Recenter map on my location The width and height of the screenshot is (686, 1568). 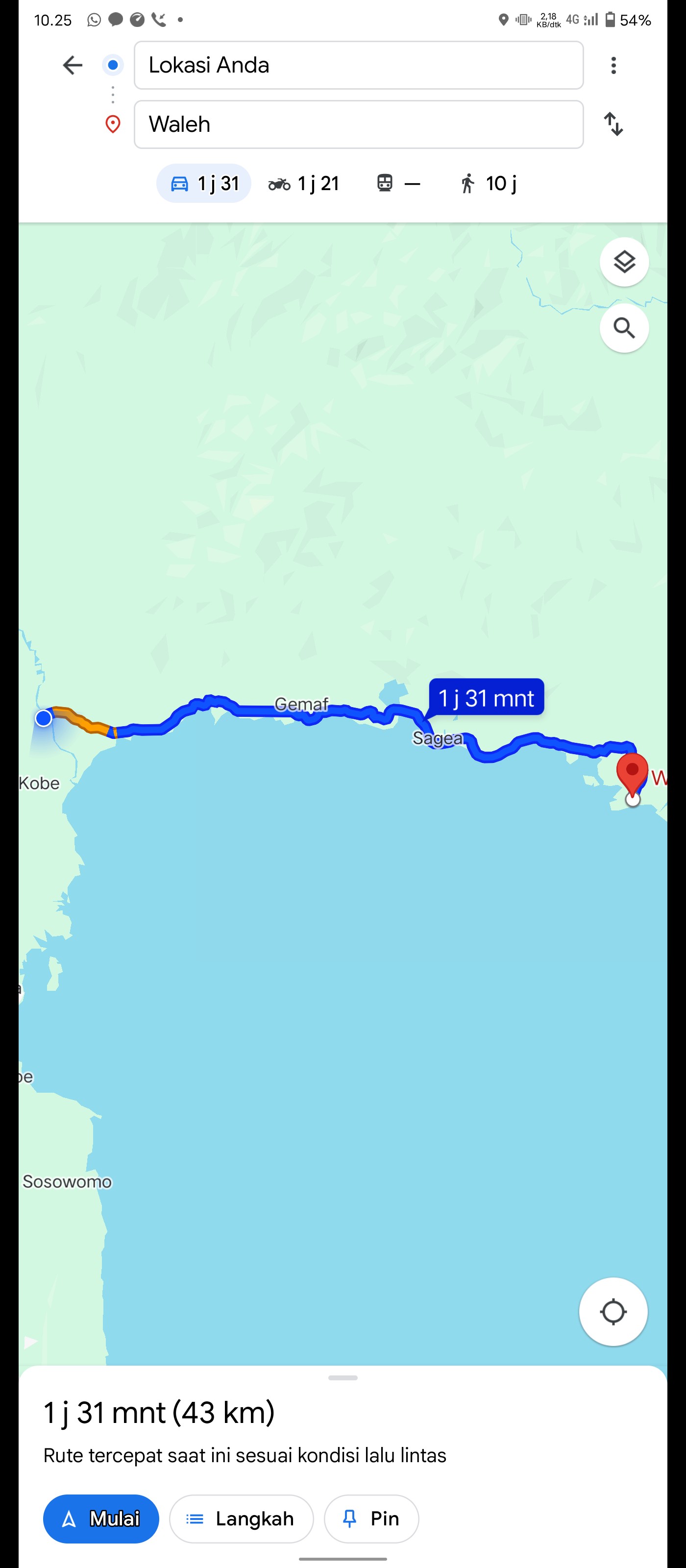[613, 1312]
